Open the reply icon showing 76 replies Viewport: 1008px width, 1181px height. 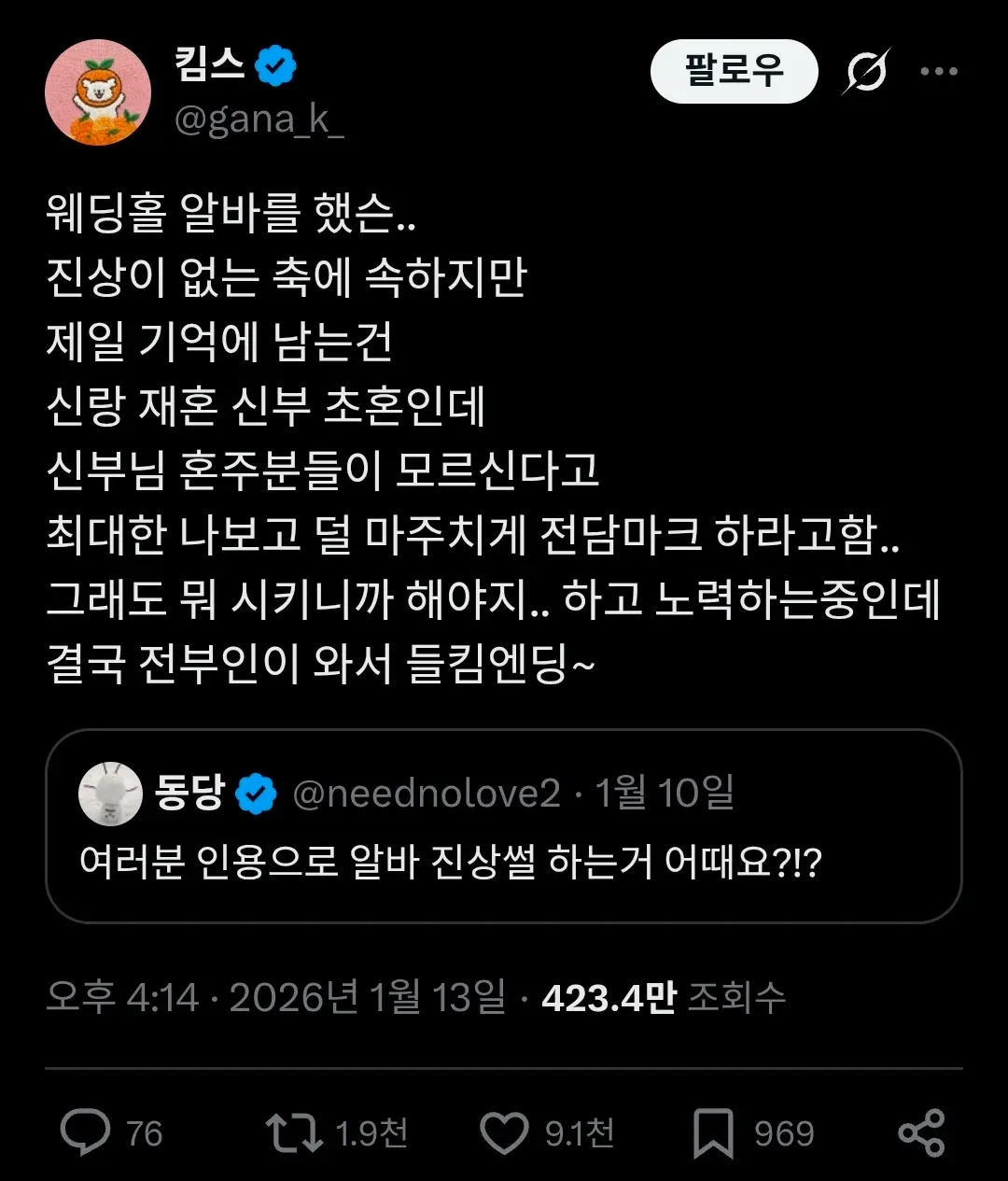tap(85, 1134)
